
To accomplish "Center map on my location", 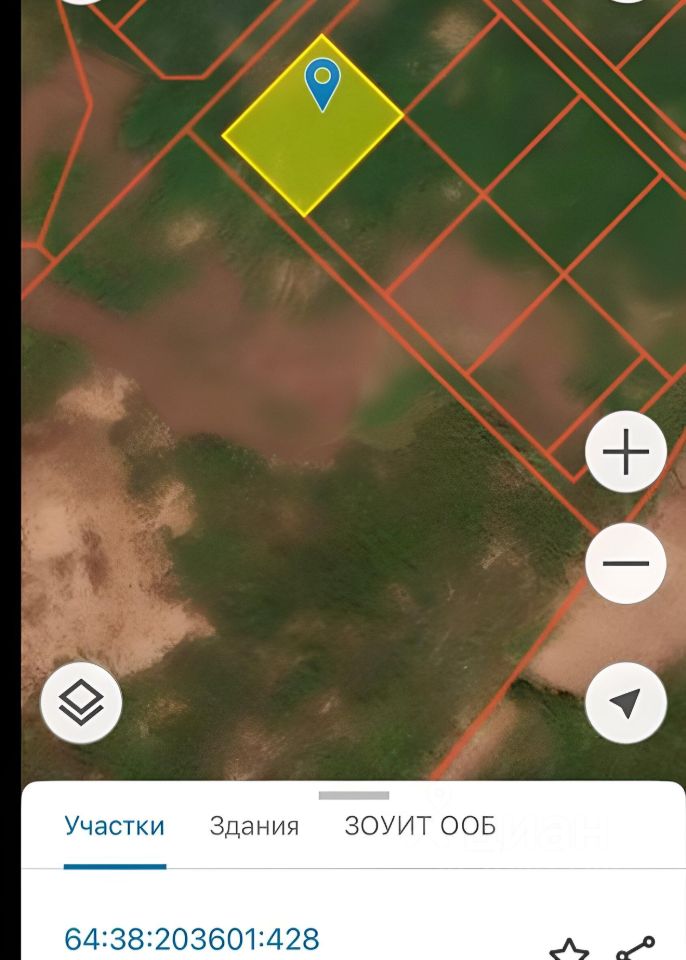I will (x=626, y=702).
